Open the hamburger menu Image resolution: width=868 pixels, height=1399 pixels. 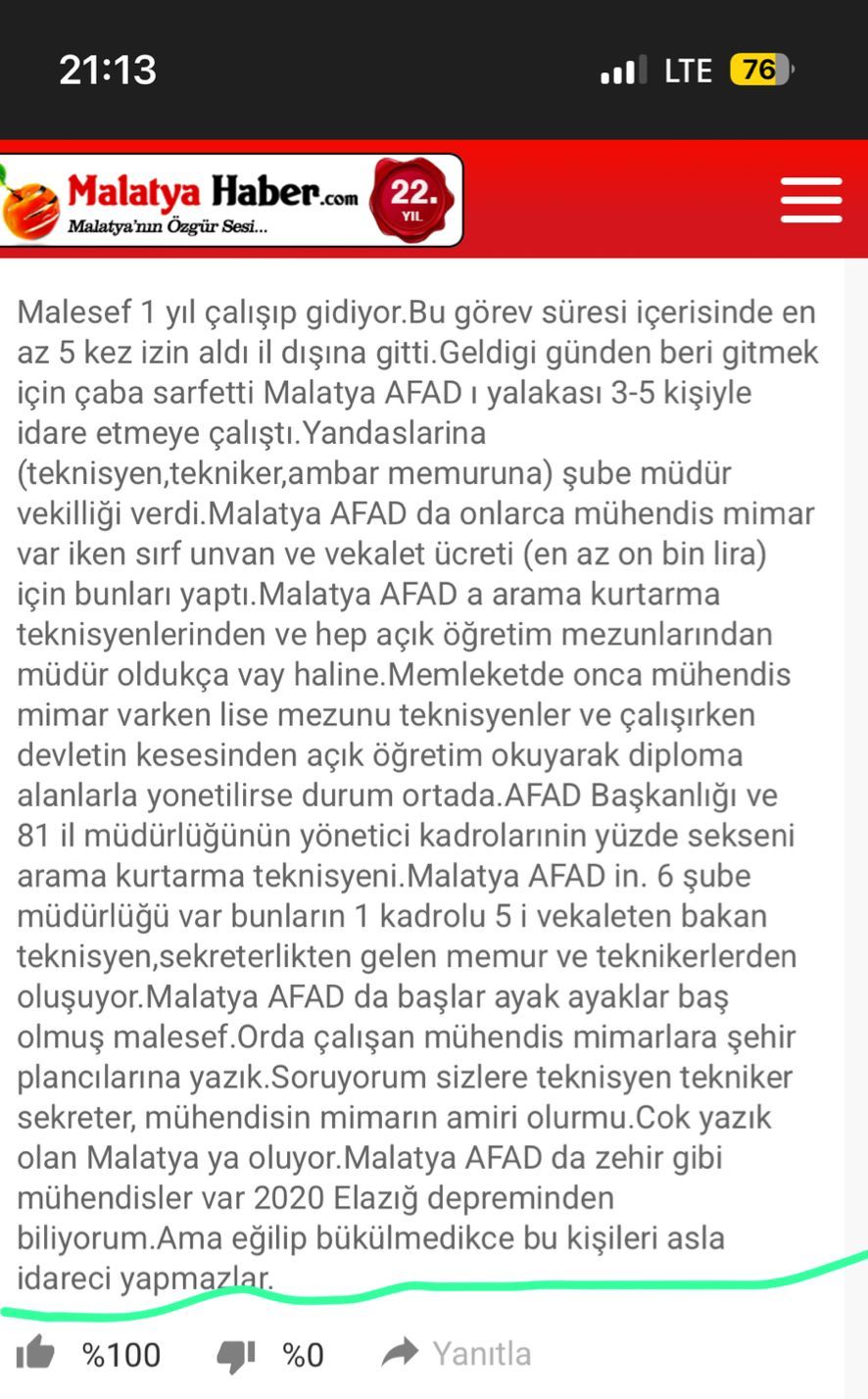tap(811, 200)
